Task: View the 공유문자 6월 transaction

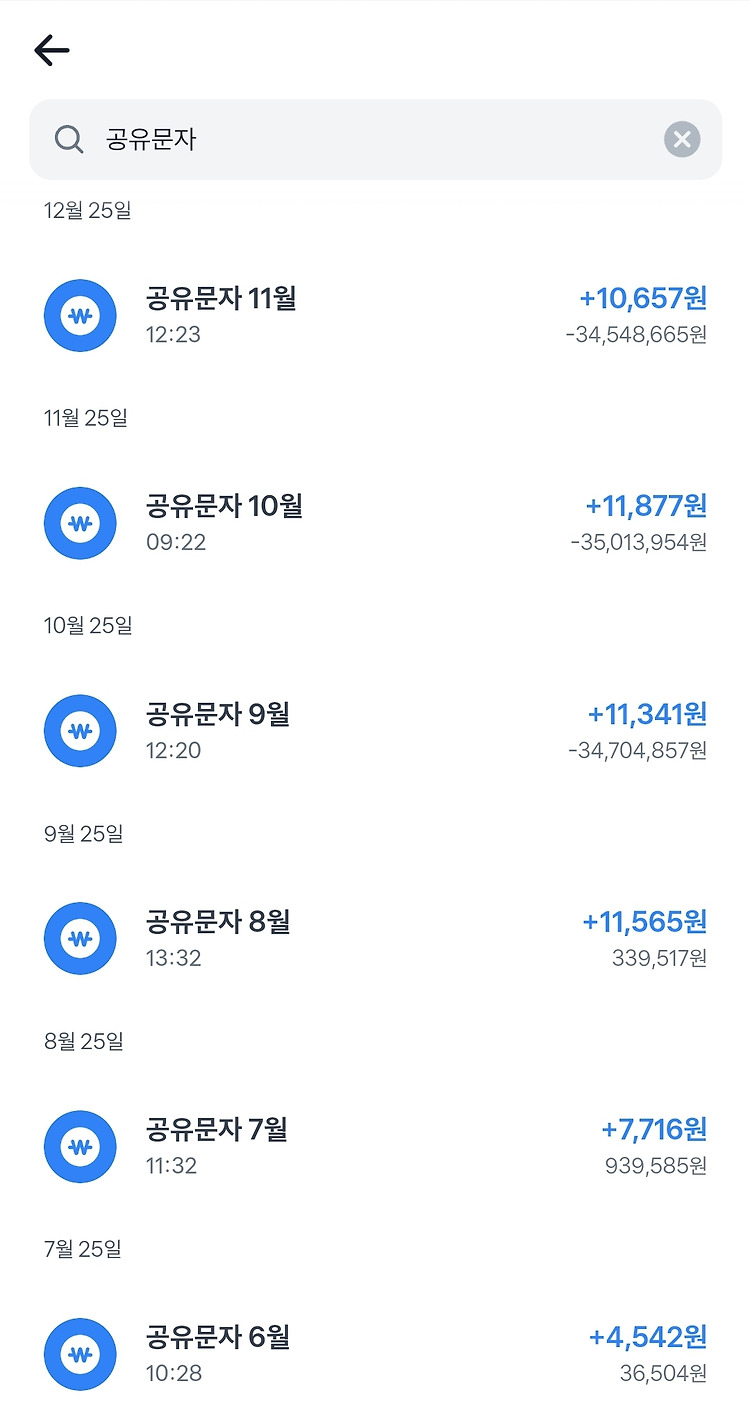Action: 375,1354
